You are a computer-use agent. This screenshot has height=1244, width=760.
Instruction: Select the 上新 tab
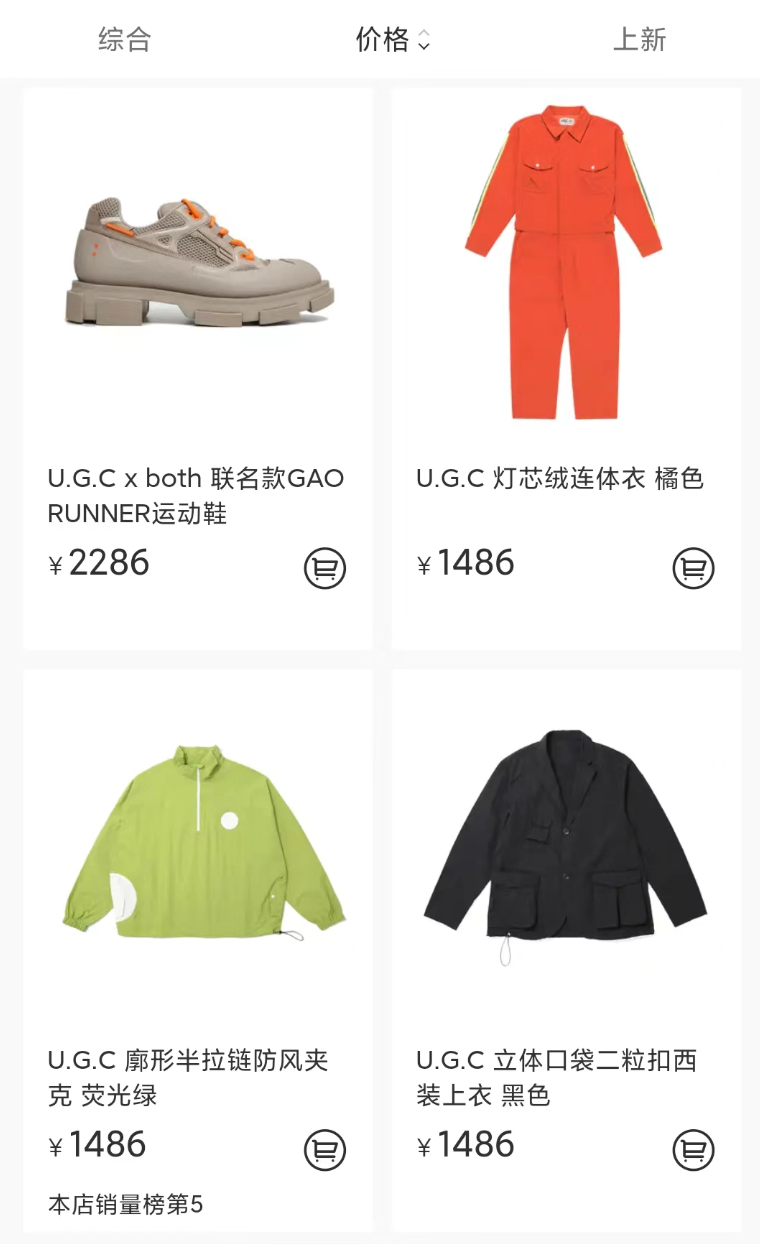tap(639, 40)
